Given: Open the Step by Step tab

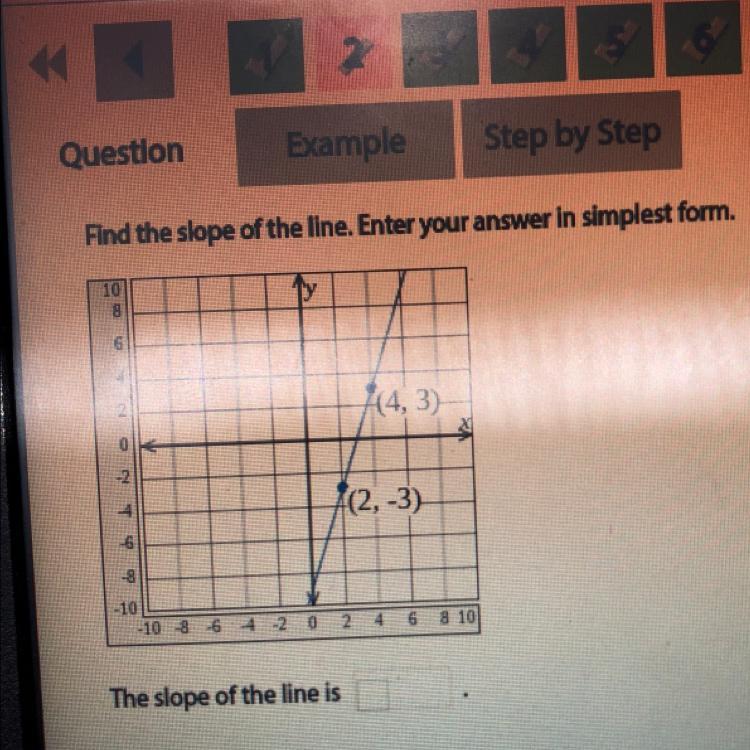Looking at the screenshot, I should coord(571,134).
